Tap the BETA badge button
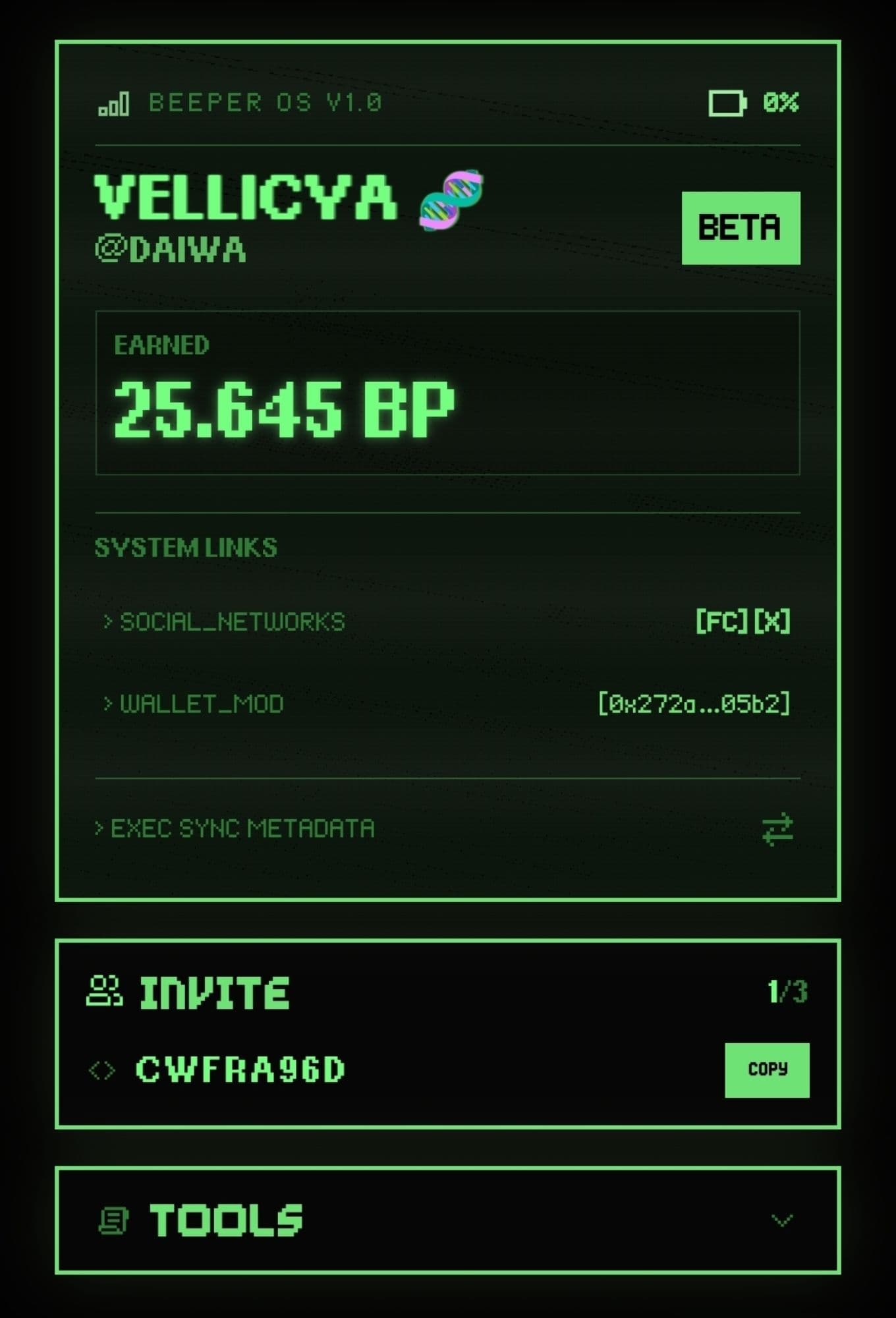 (x=741, y=228)
